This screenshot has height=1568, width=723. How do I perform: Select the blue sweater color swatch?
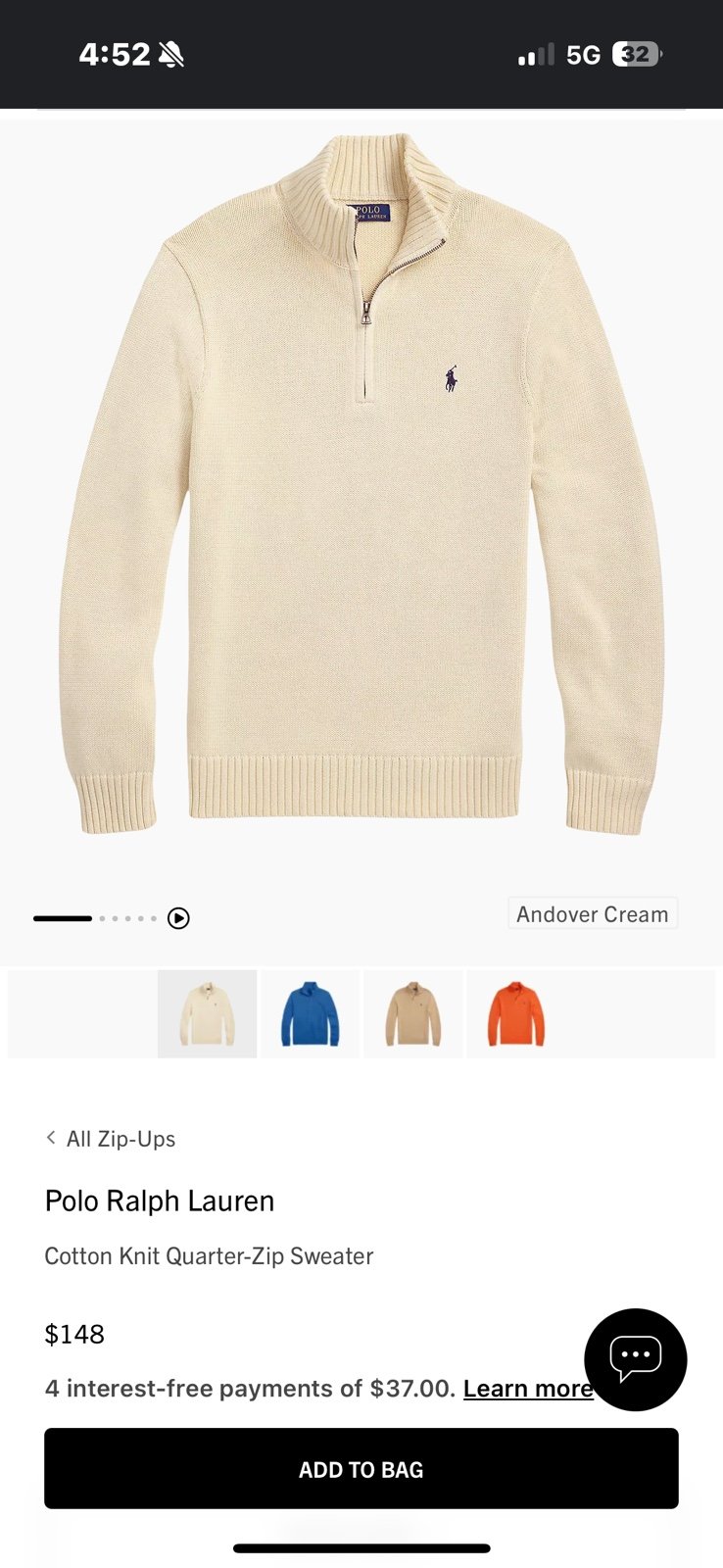click(311, 1014)
